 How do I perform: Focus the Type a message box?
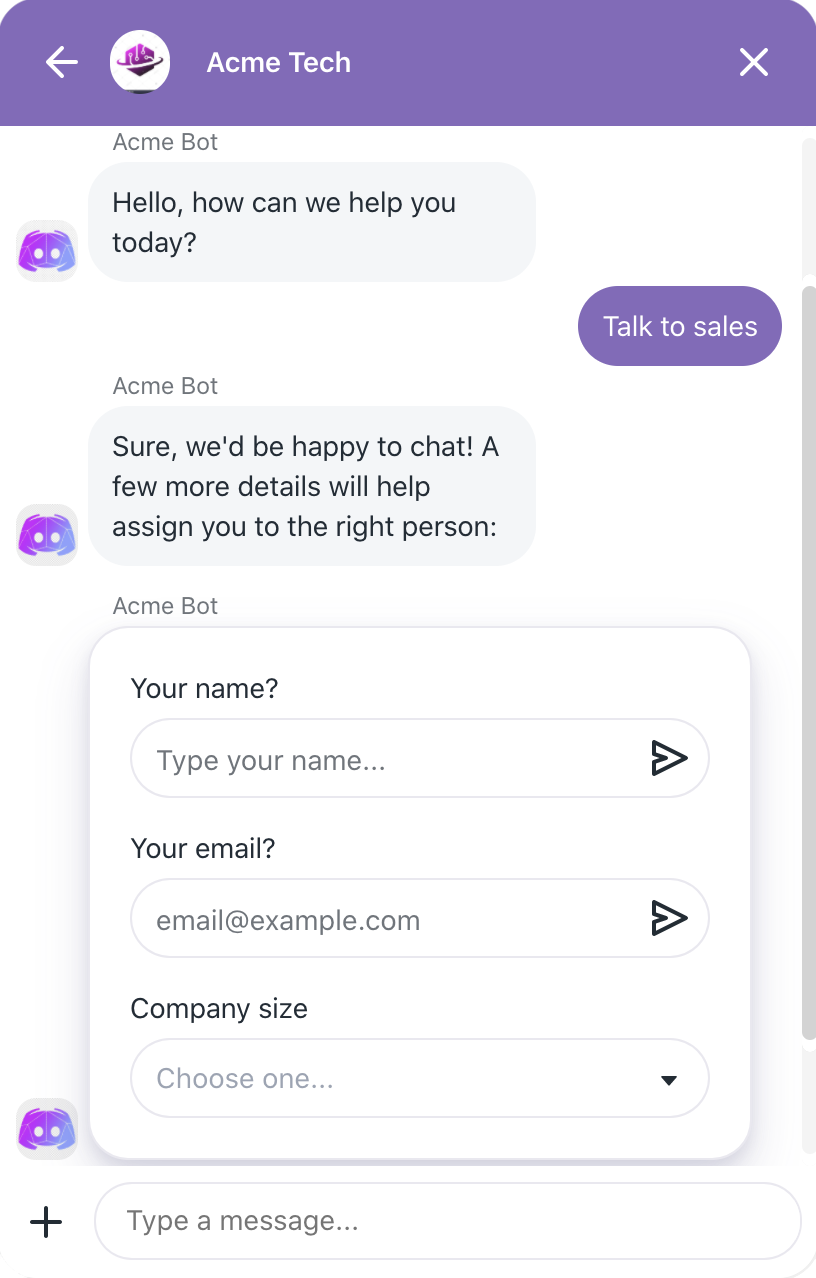[x=447, y=1221]
